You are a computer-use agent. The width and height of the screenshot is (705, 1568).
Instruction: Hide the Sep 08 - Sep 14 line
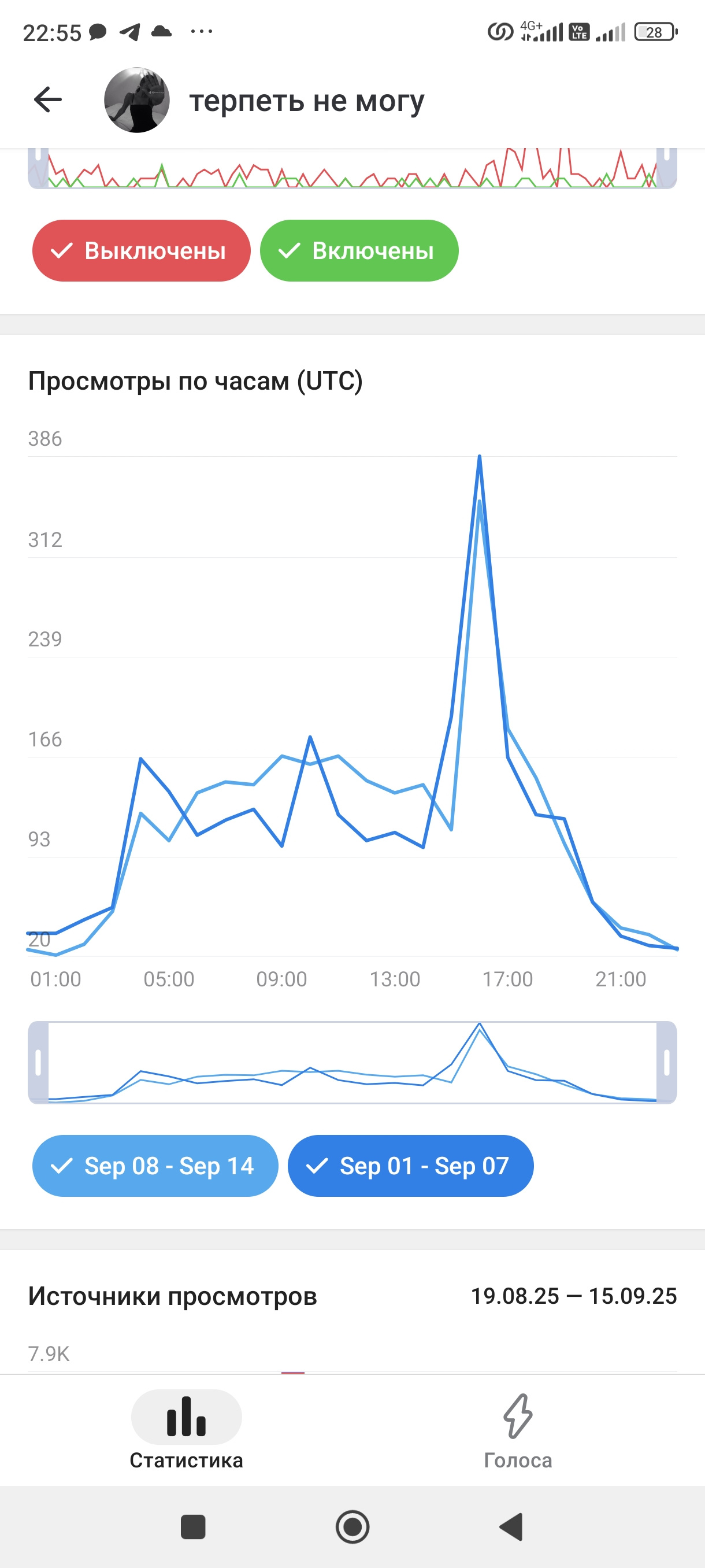click(x=155, y=1166)
